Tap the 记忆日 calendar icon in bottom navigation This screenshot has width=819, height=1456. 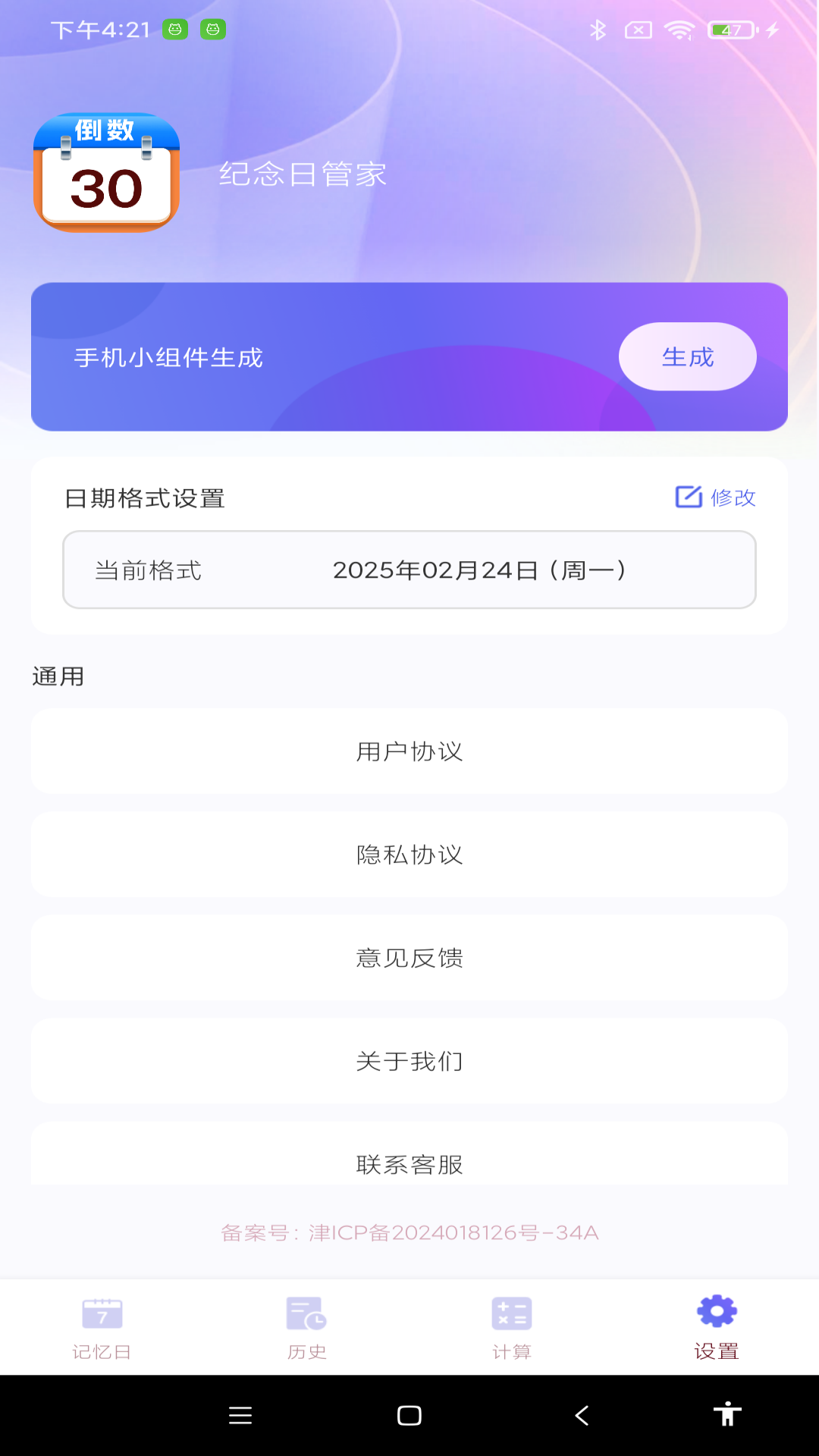[102, 1312]
